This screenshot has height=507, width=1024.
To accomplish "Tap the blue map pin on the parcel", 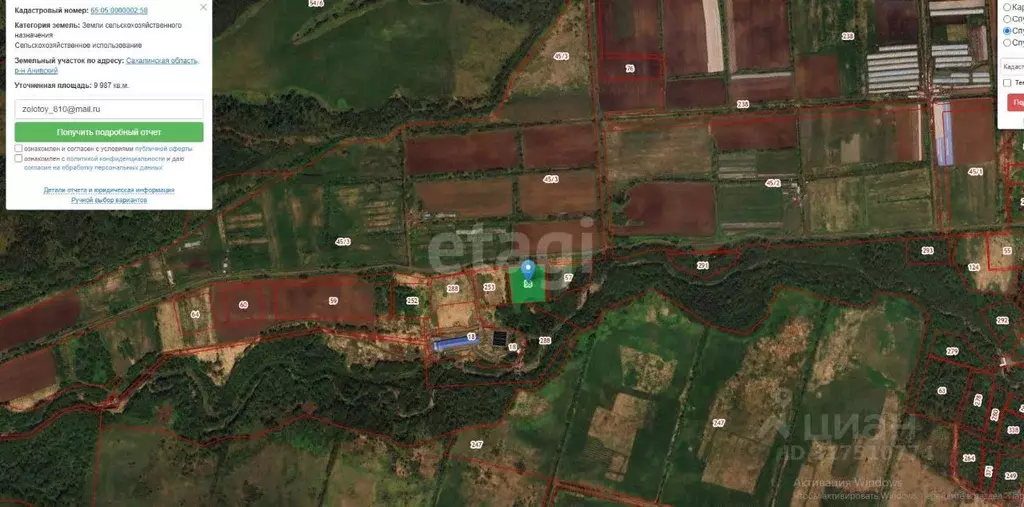I will click(528, 268).
